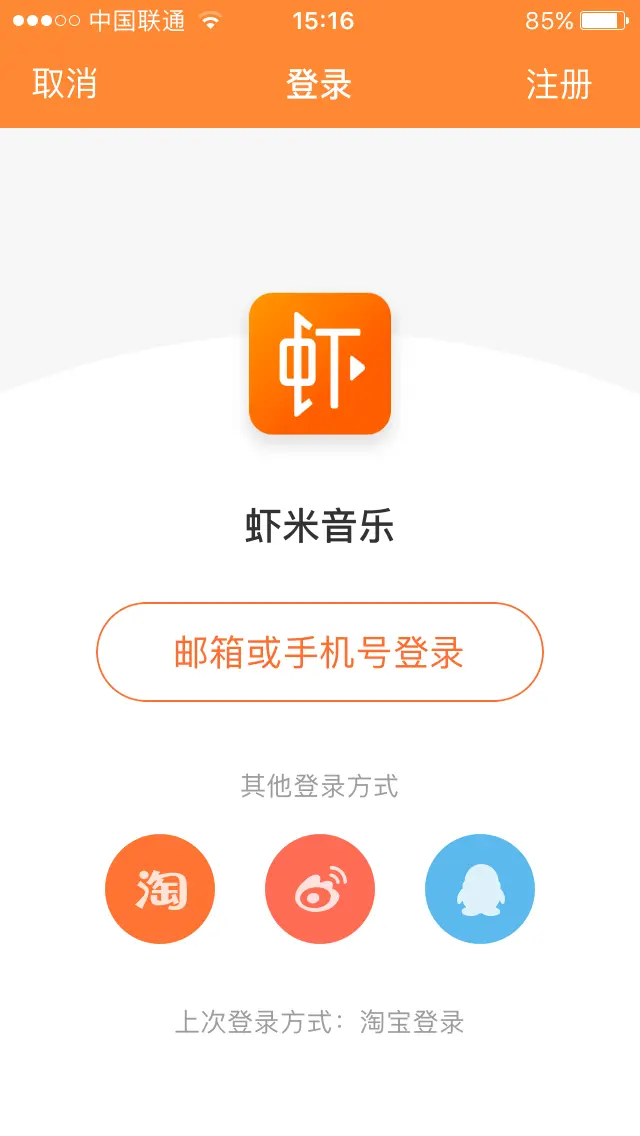Sign in using the Weibo icon
Viewport: 640px width, 1136px height.
coord(320,889)
